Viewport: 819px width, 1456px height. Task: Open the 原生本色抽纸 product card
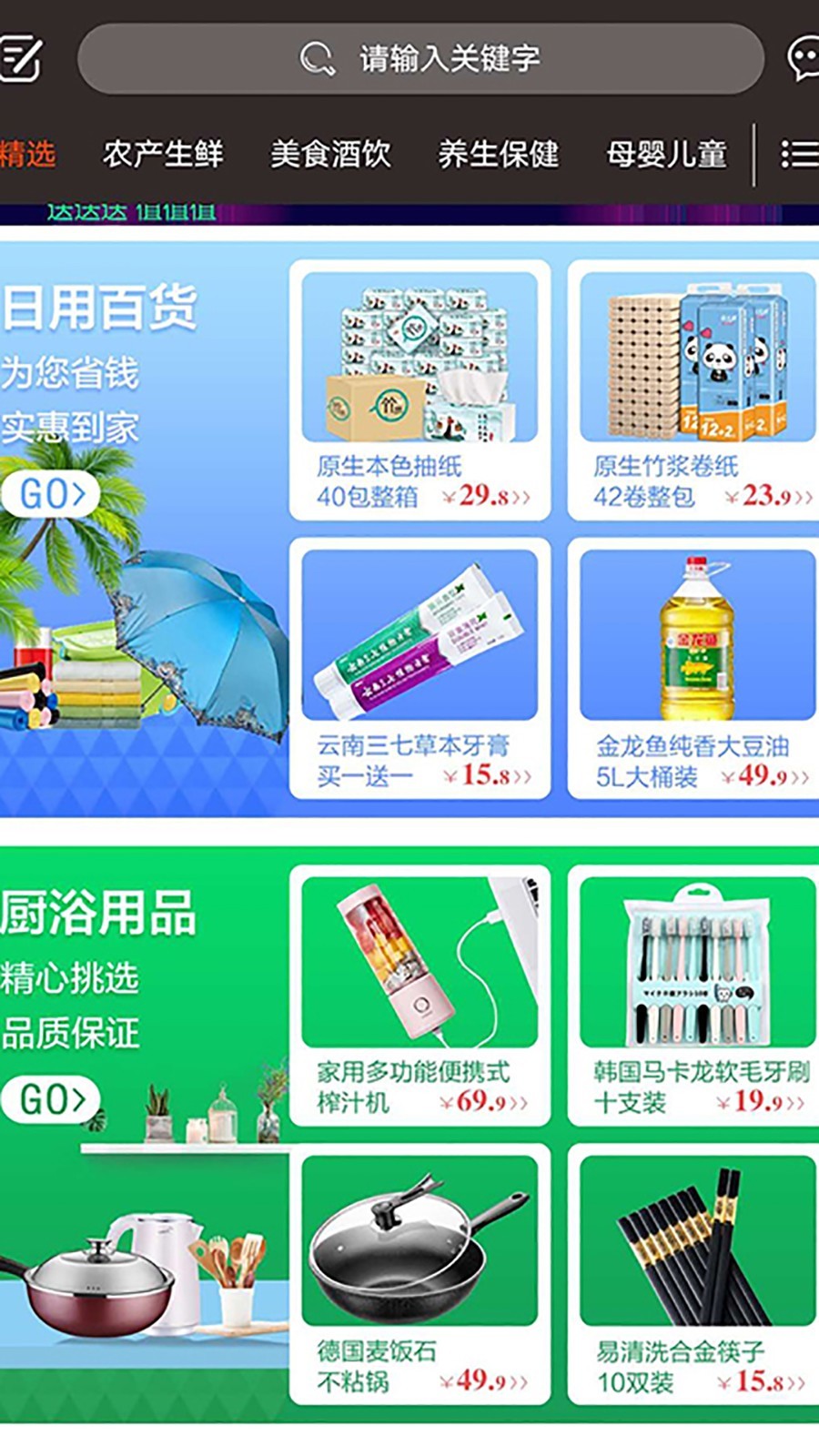pos(420,389)
